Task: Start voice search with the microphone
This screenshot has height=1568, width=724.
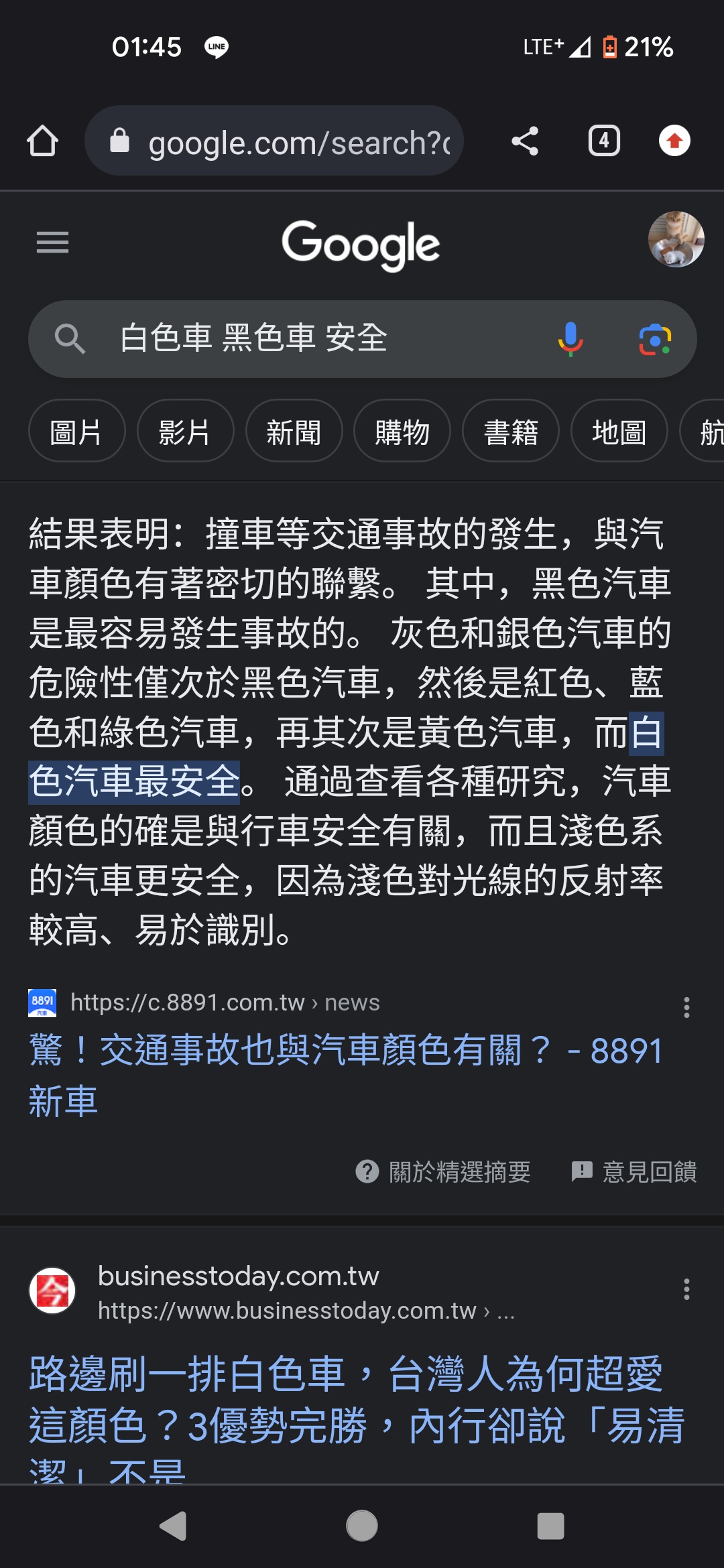Action: [570, 338]
